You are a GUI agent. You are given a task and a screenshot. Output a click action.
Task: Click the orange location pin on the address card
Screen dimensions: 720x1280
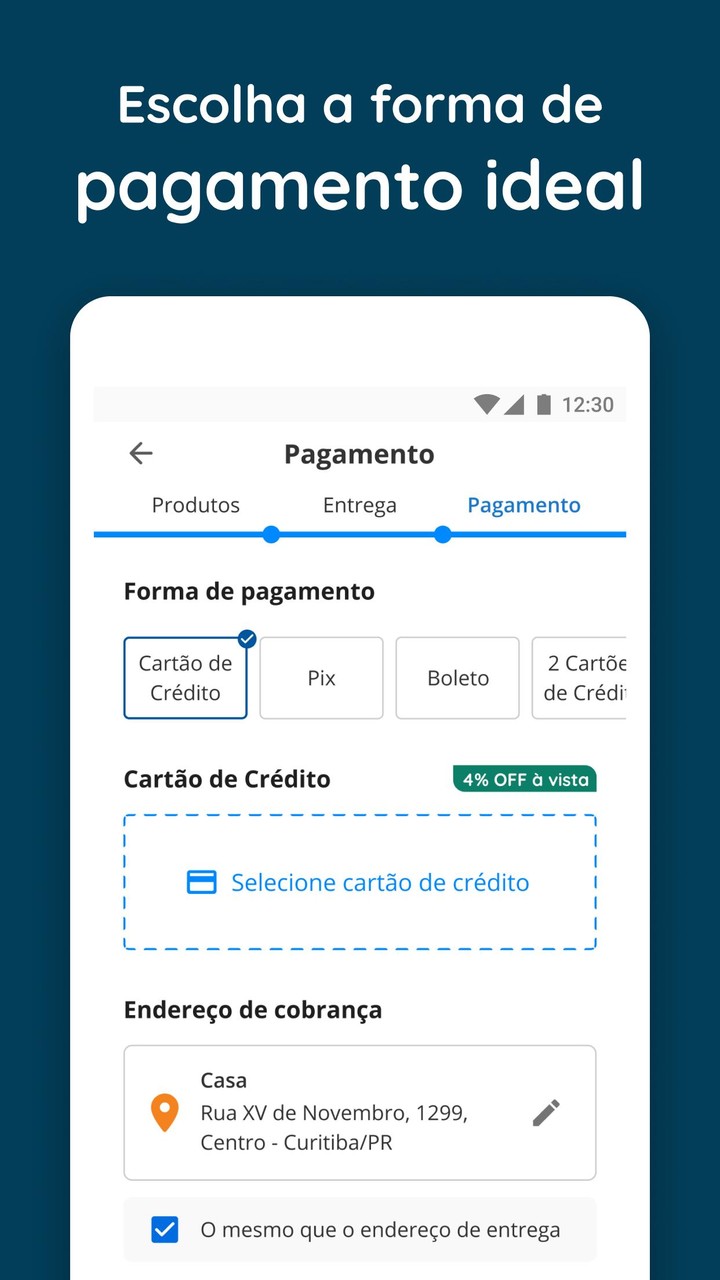pos(165,1112)
